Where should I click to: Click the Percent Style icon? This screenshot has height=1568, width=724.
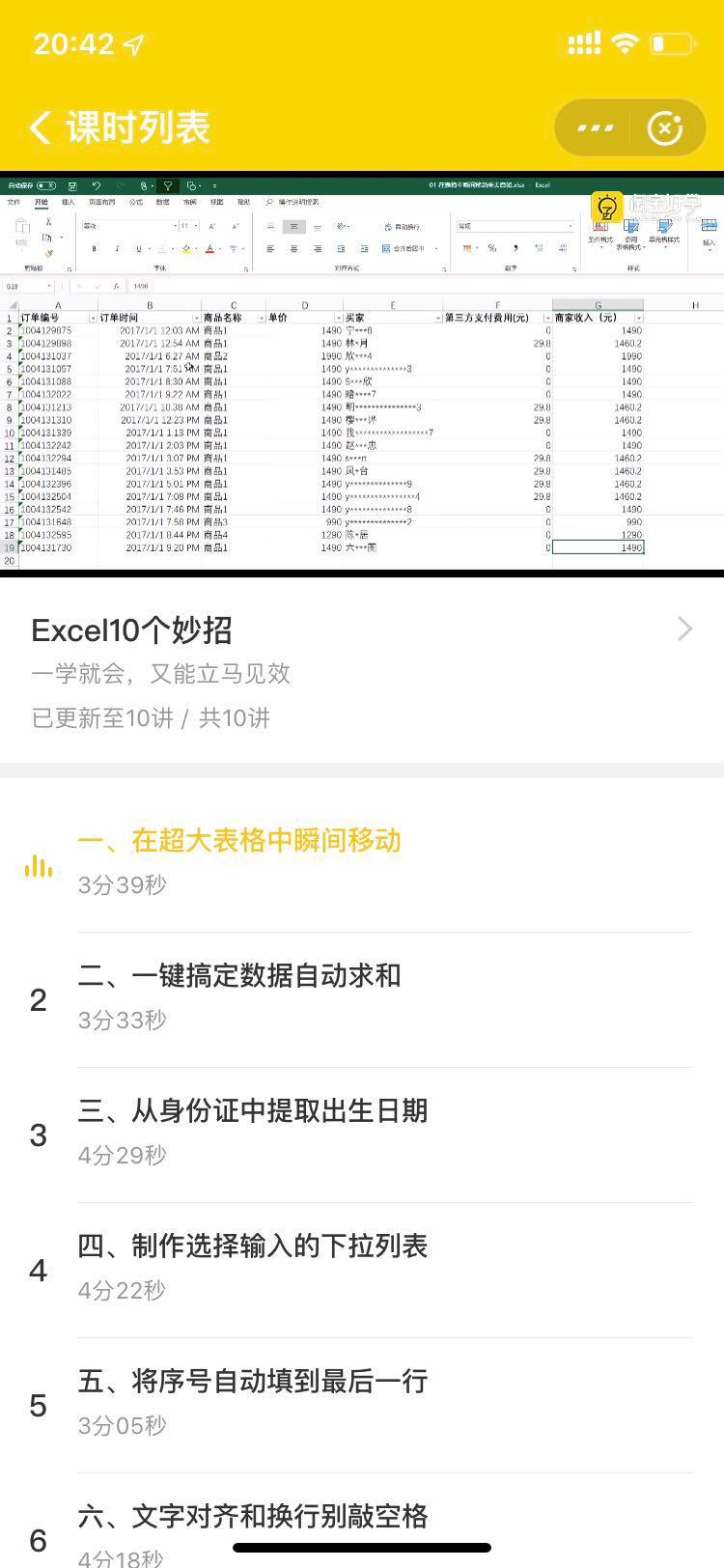pos(490,247)
